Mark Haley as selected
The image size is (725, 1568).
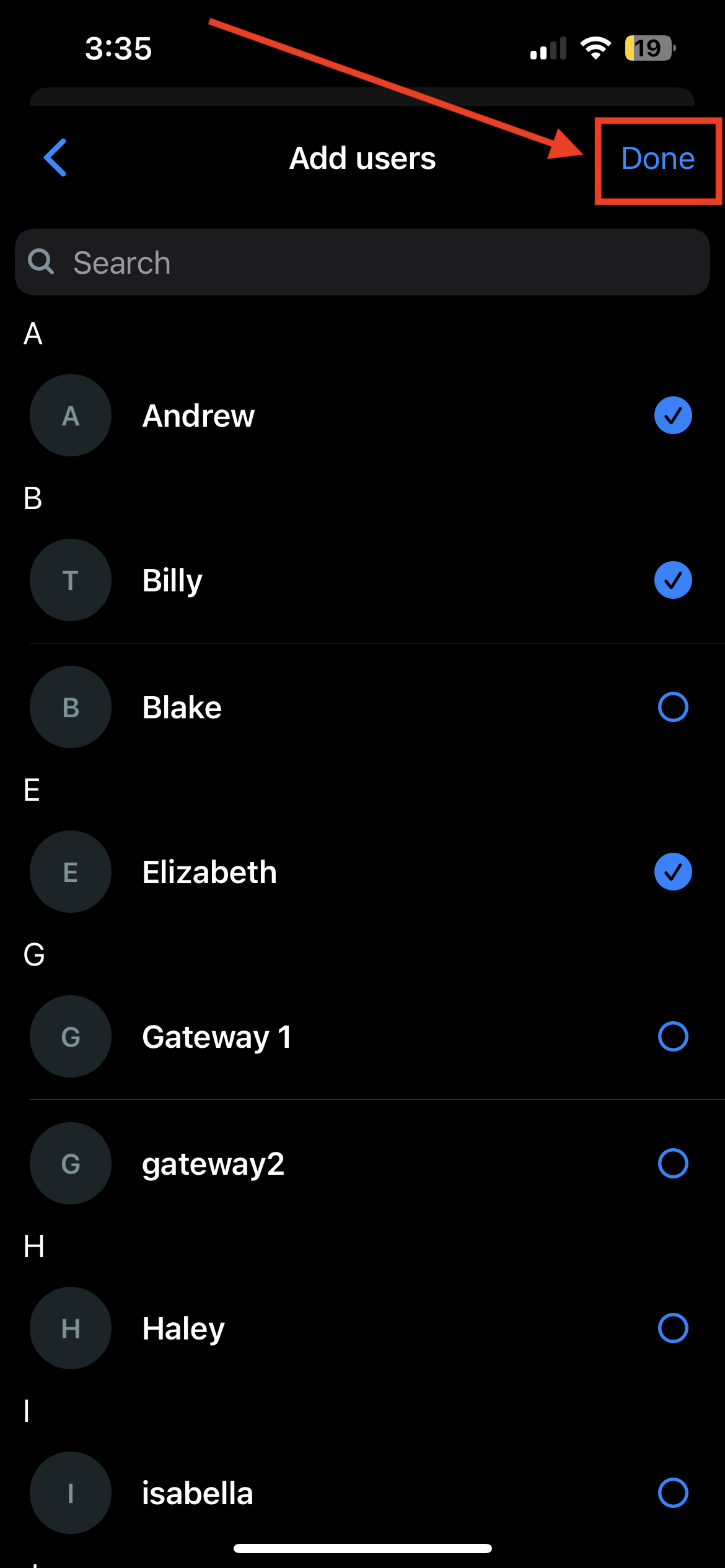pyautogui.click(x=672, y=1328)
